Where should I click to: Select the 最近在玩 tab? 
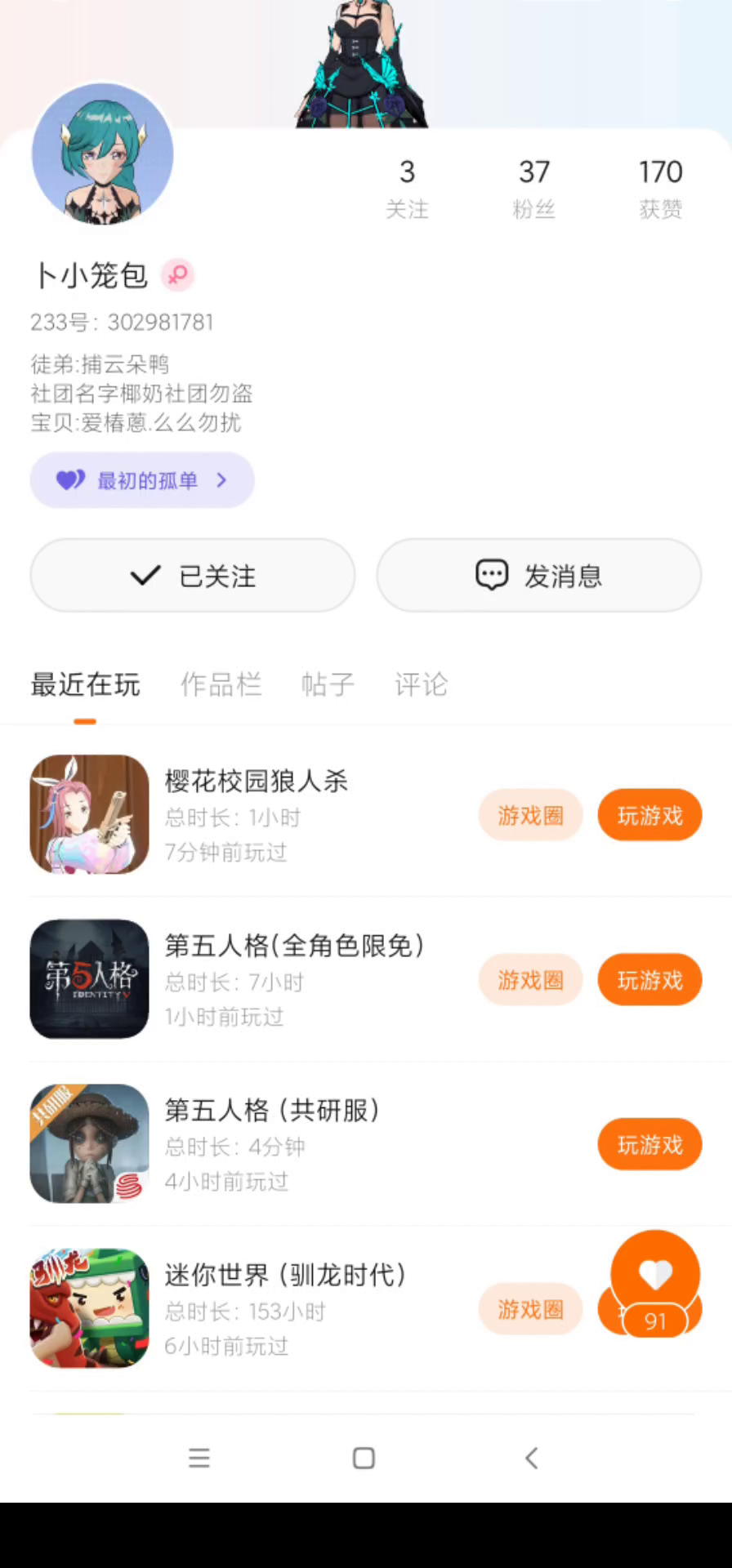pyautogui.click(x=85, y=684)
